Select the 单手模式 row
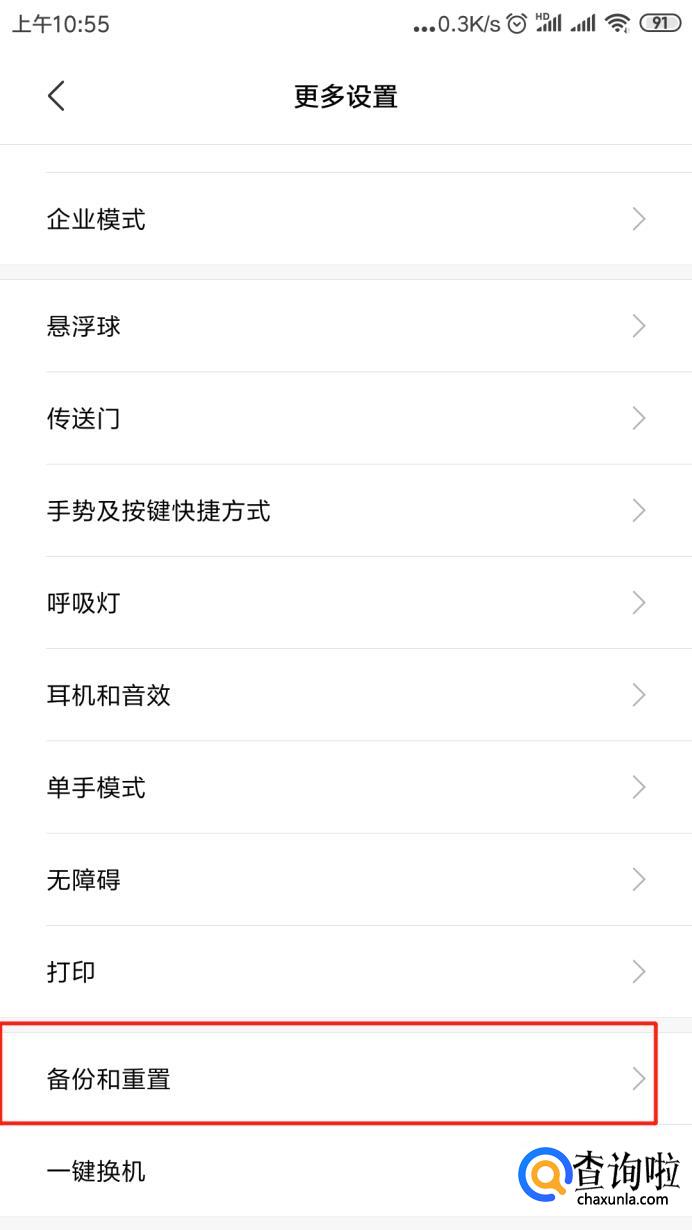Viewport: 692px width, 1230px height. click(345, 788)
